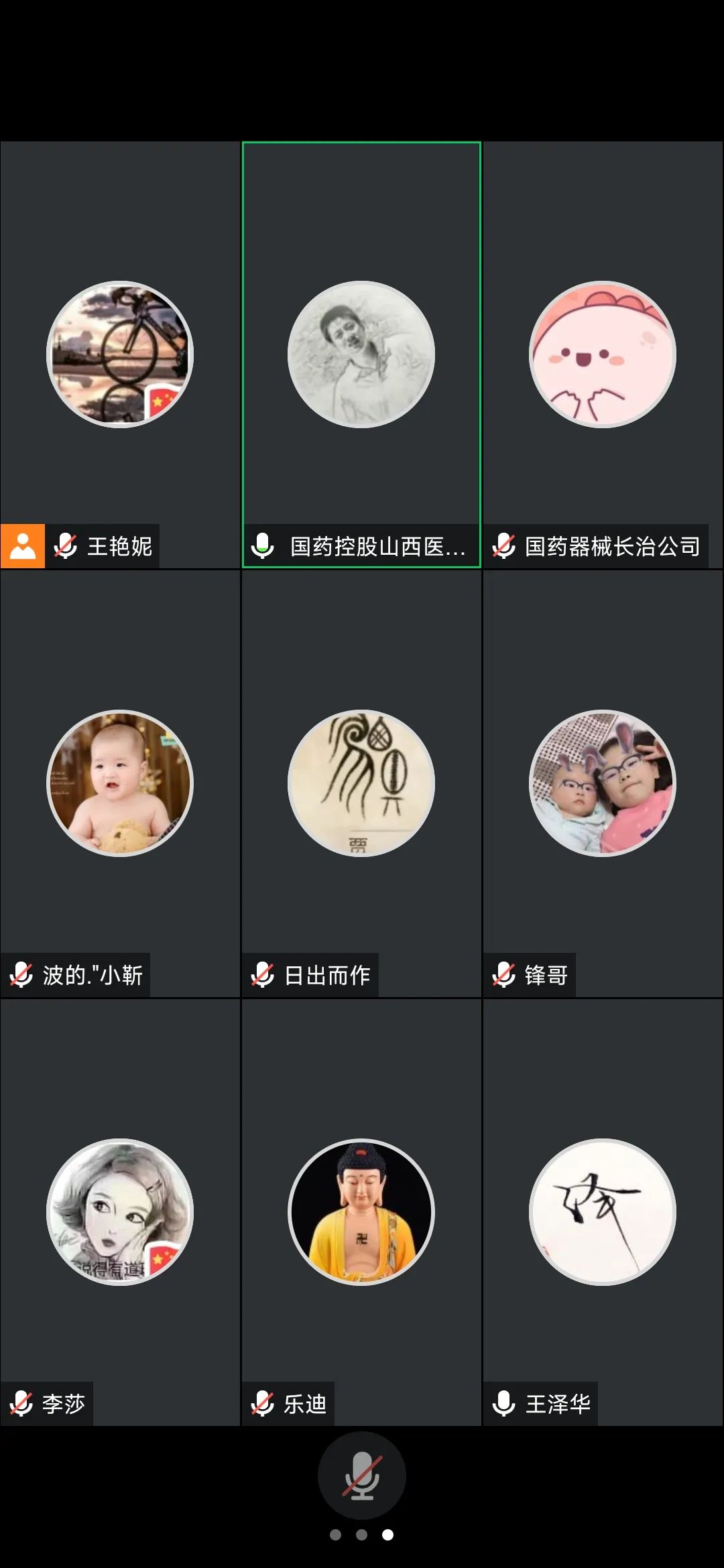Open 日出而作's video tile

coord(361,783)
